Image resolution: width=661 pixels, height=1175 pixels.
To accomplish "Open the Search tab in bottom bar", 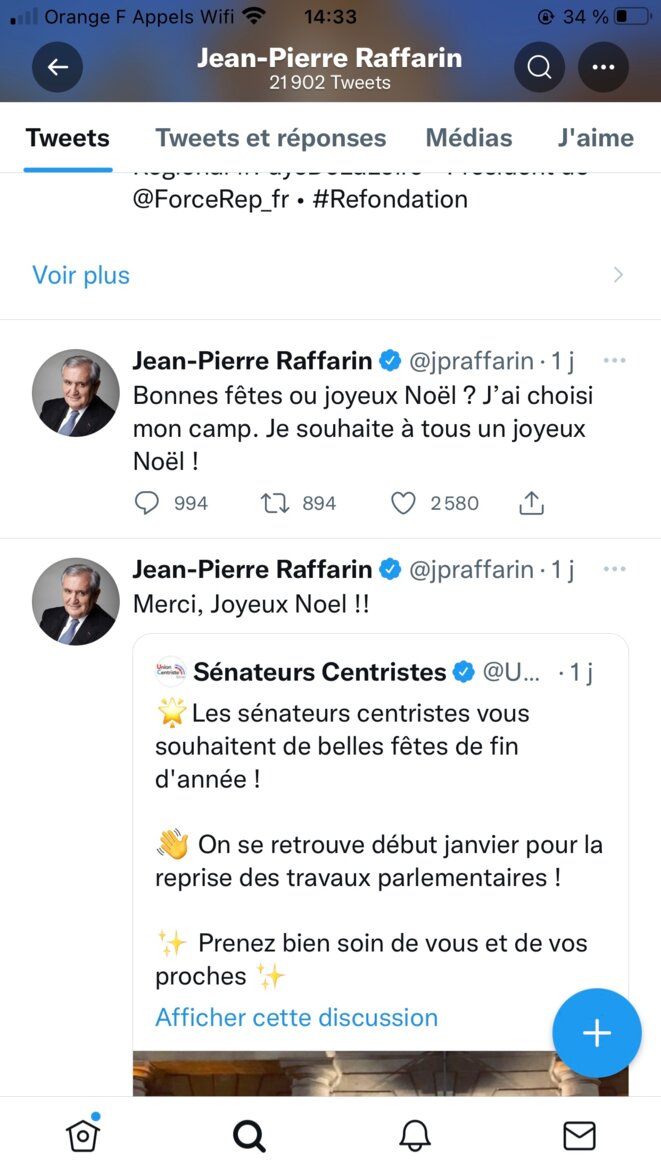I will pos(249,1136).
